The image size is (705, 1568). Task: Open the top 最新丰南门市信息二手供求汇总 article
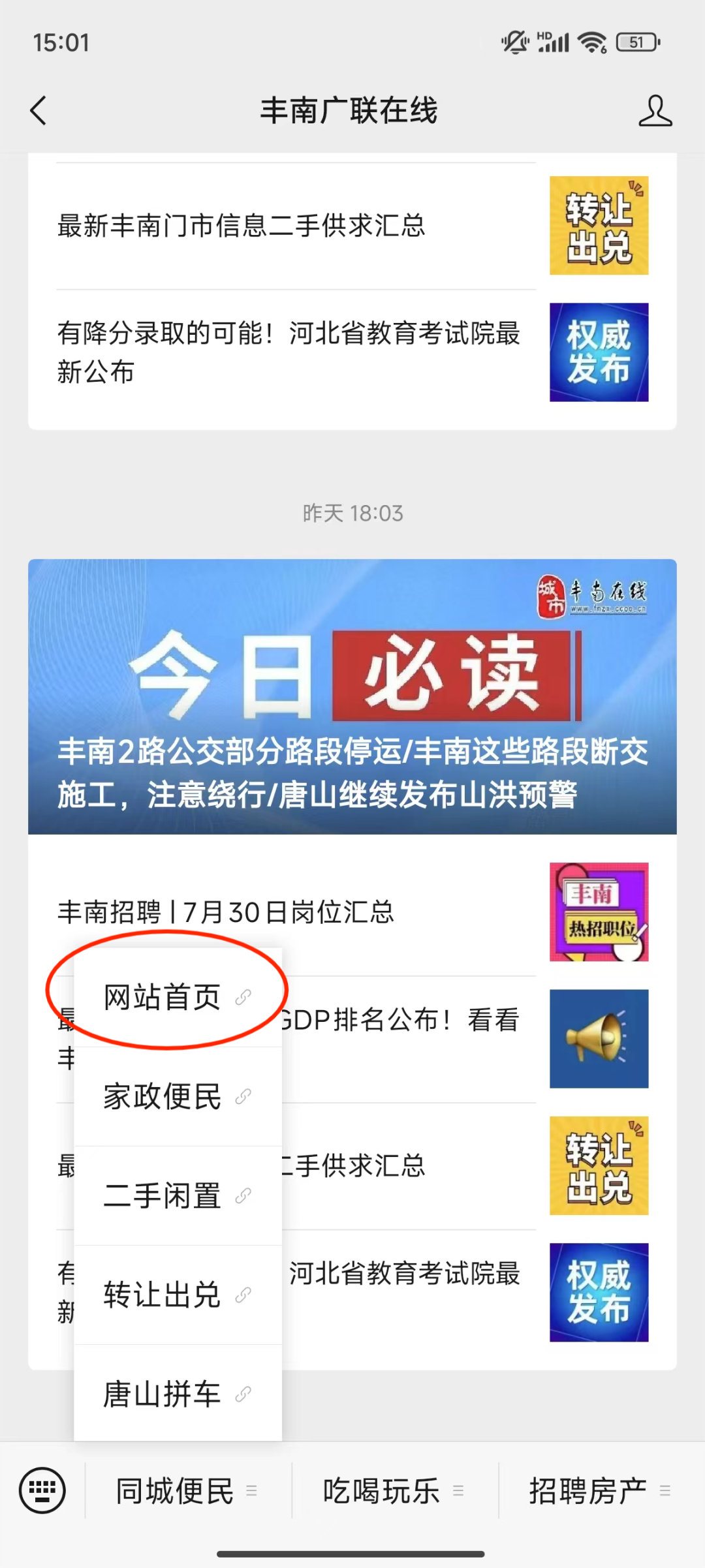coord(352,226)
